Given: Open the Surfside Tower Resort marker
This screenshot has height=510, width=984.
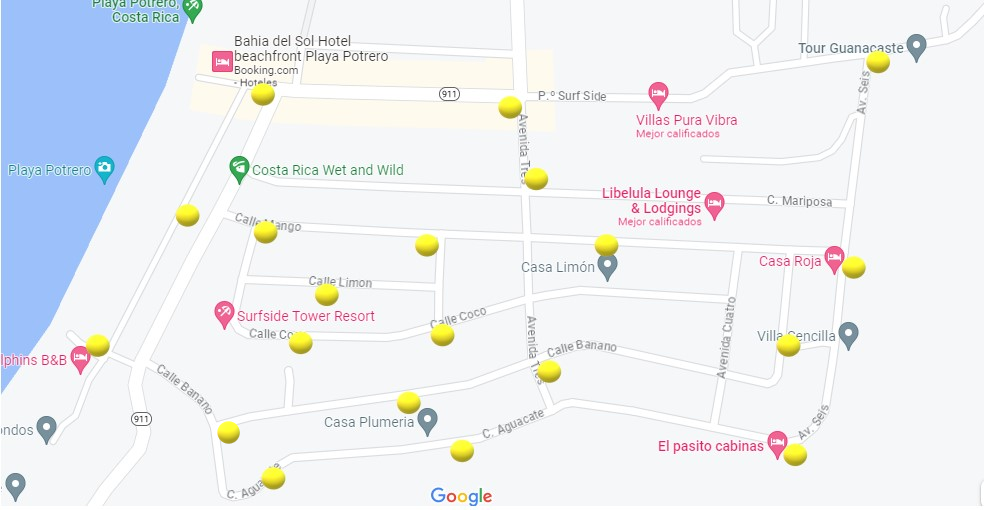Looking at the screenshot, I should [224, 314].
